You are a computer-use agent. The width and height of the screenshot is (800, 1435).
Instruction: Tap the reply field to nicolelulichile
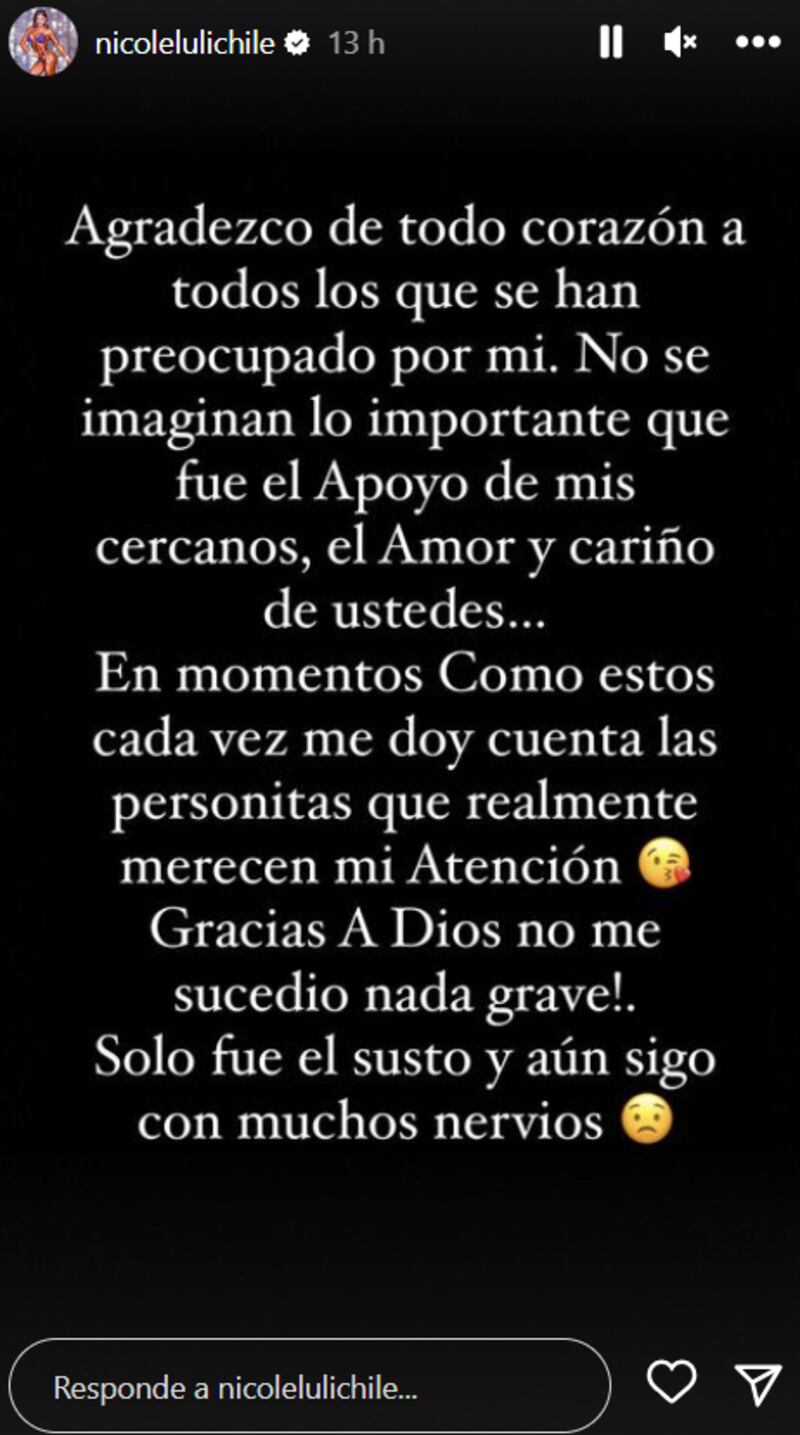tap(310, 1387)
